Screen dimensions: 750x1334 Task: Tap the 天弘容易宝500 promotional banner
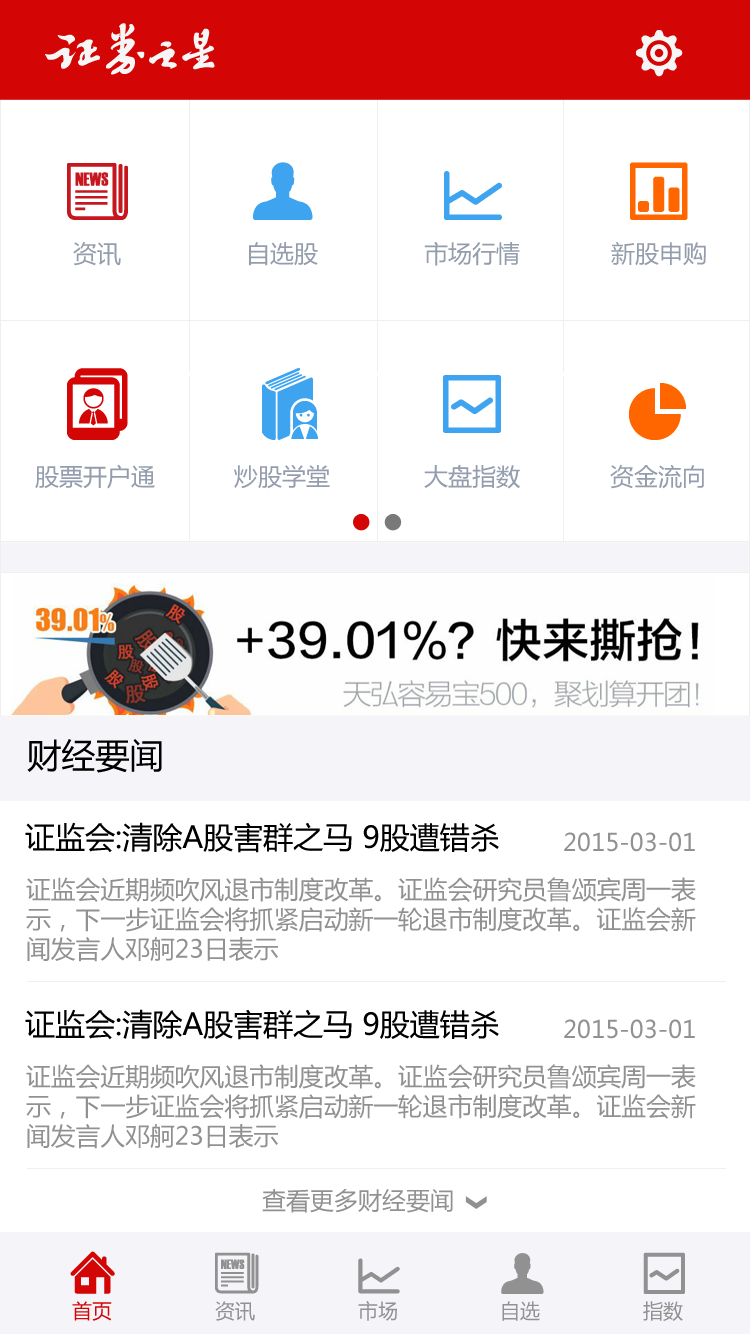375,646
